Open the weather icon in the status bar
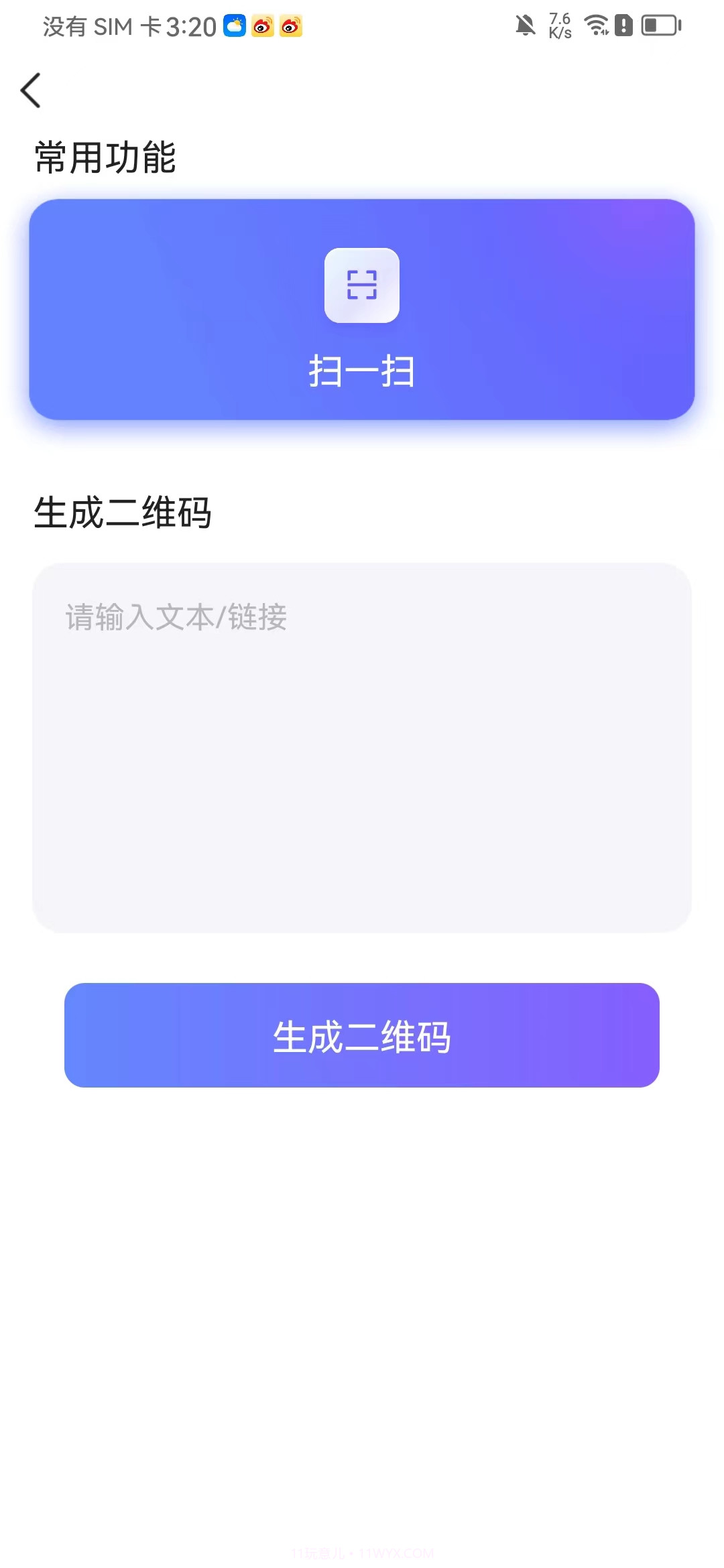The width and height of the screenshot is (724, 1568). click(x=235, y=27)
